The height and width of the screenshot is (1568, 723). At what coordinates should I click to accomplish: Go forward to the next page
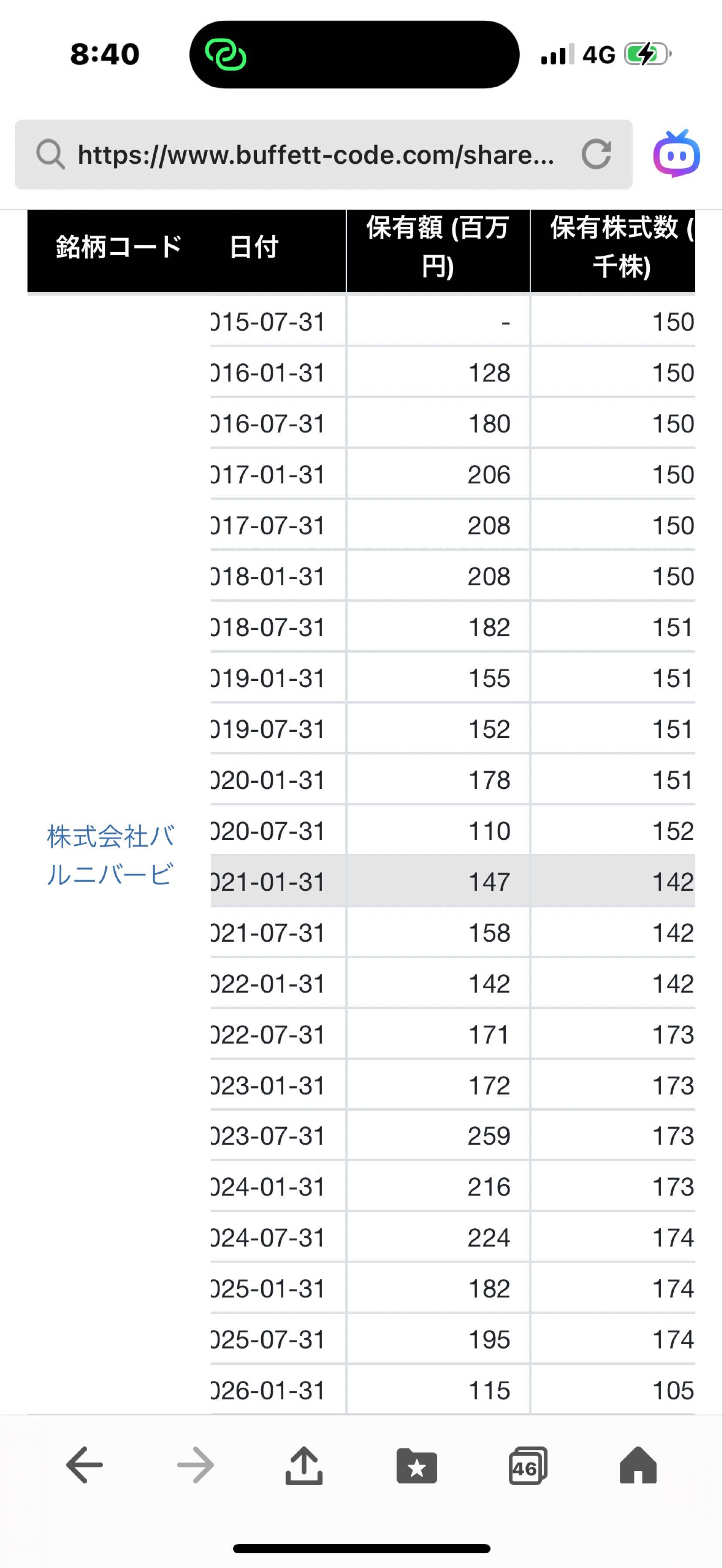195,1465
